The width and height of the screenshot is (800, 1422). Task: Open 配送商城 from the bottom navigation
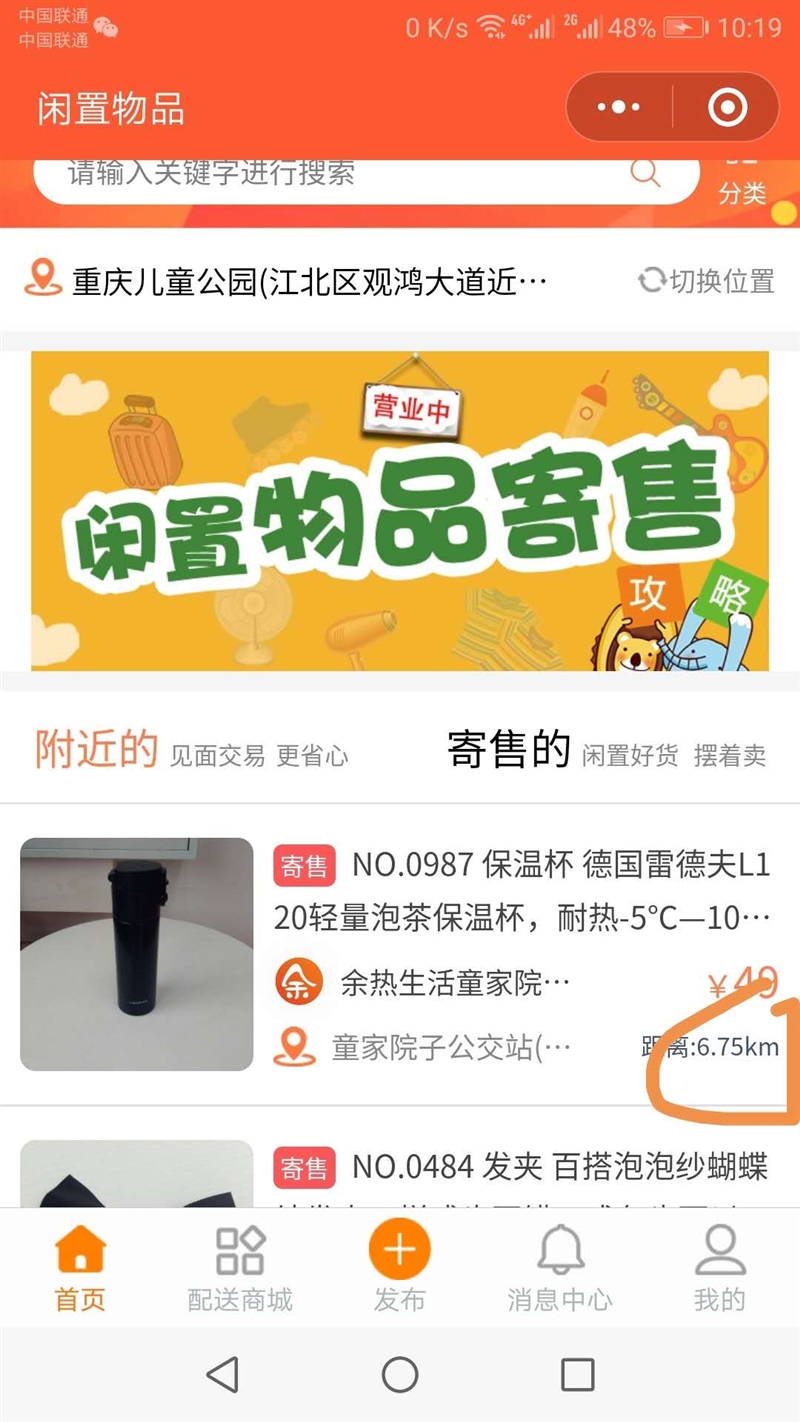pyautogui.click(x=240, y=1265)
